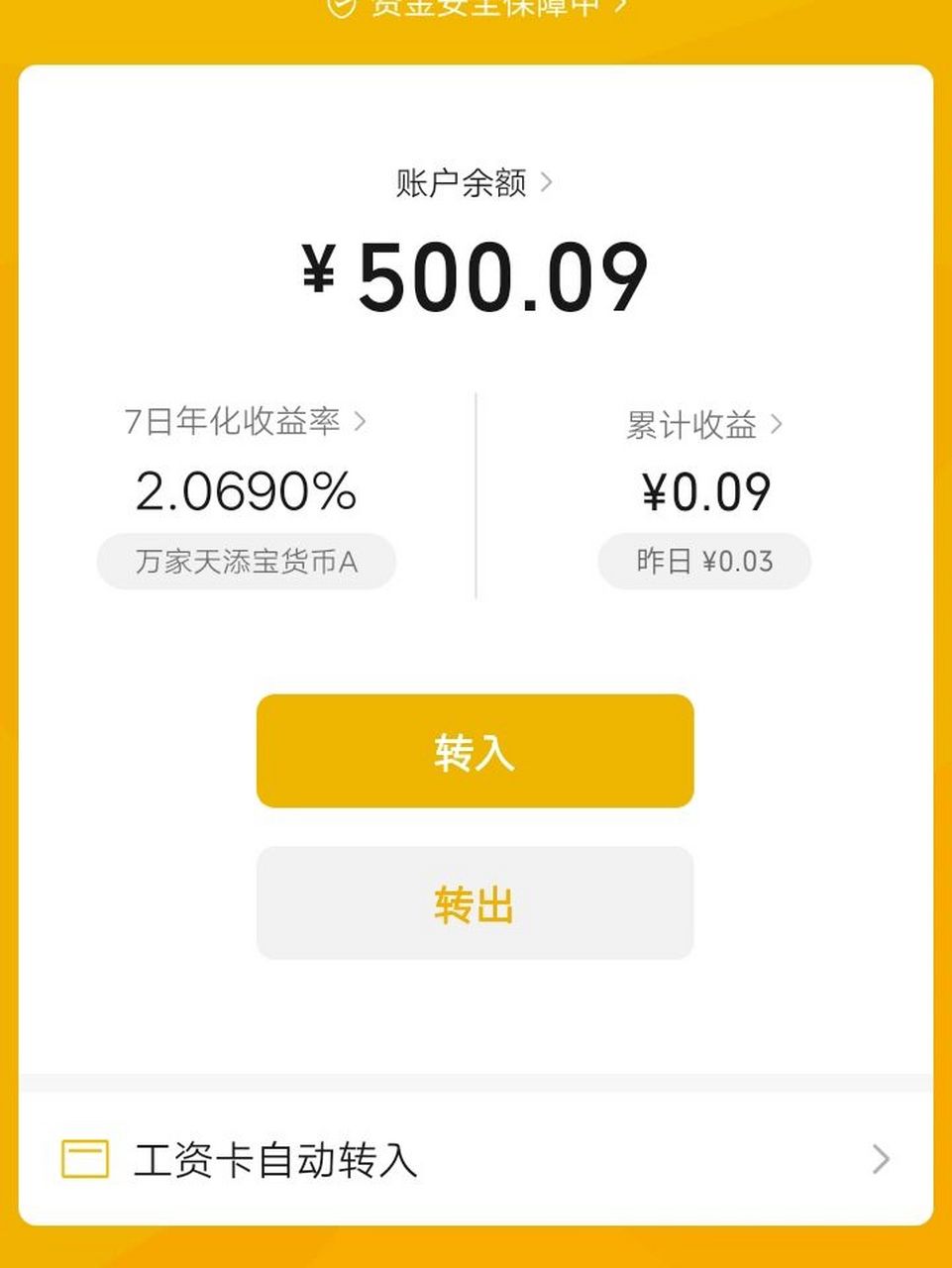Select the 万家天添宝货币A fund tag
The width and height of the screenshot is (952, 1268).
click(245, 561)
